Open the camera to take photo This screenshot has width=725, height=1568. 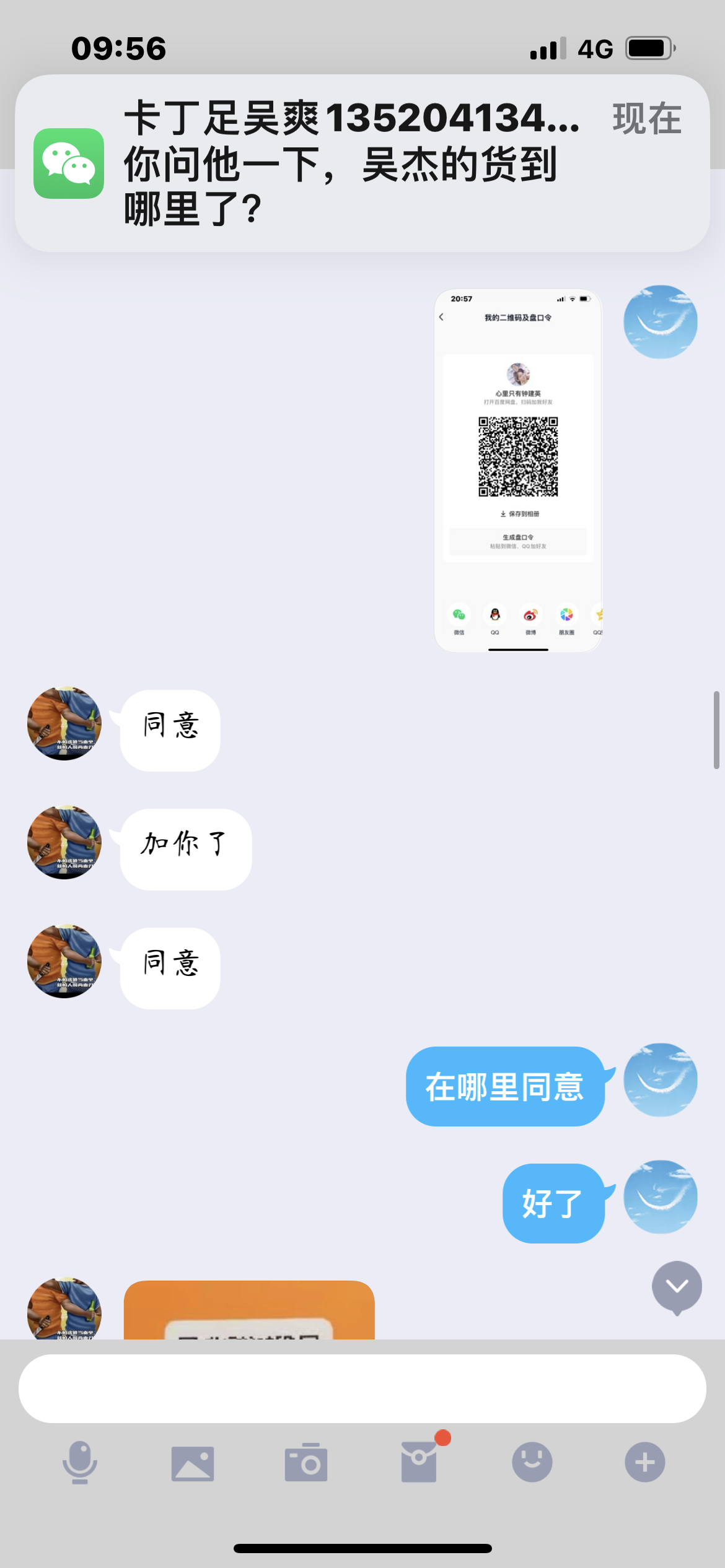(305, 1463)
